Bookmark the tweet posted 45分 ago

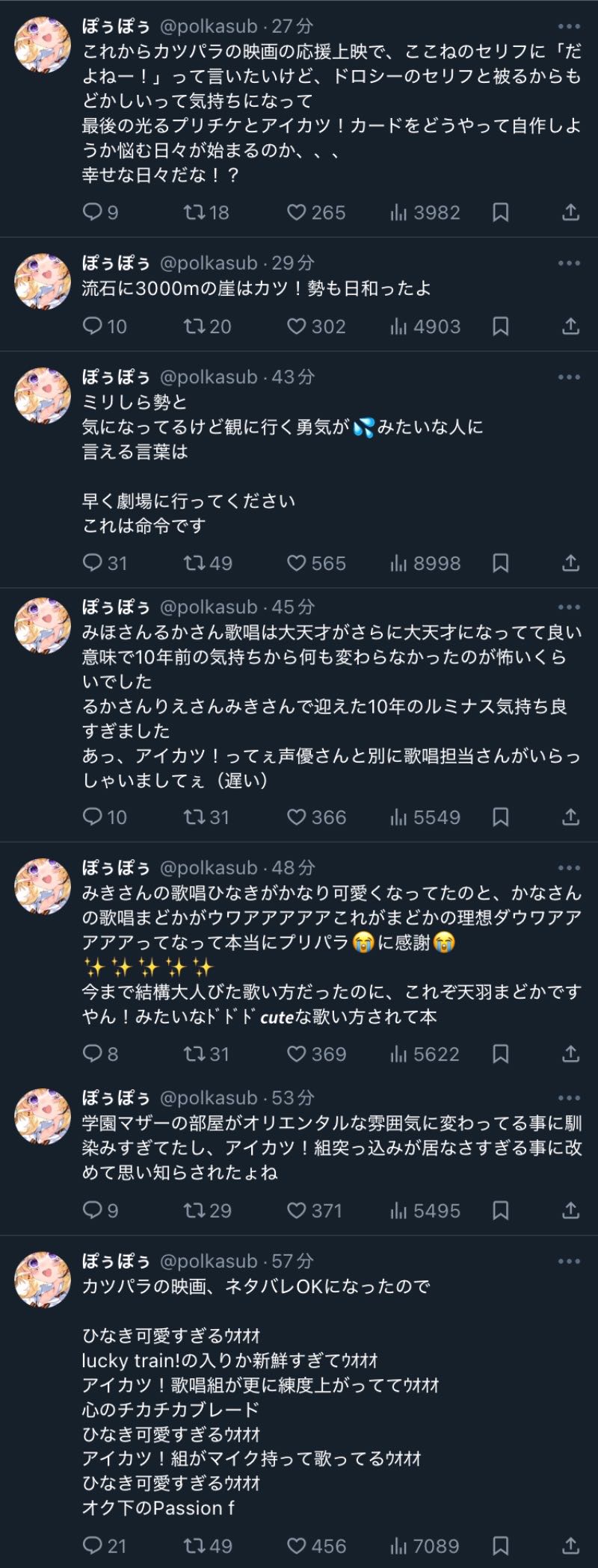501,817
